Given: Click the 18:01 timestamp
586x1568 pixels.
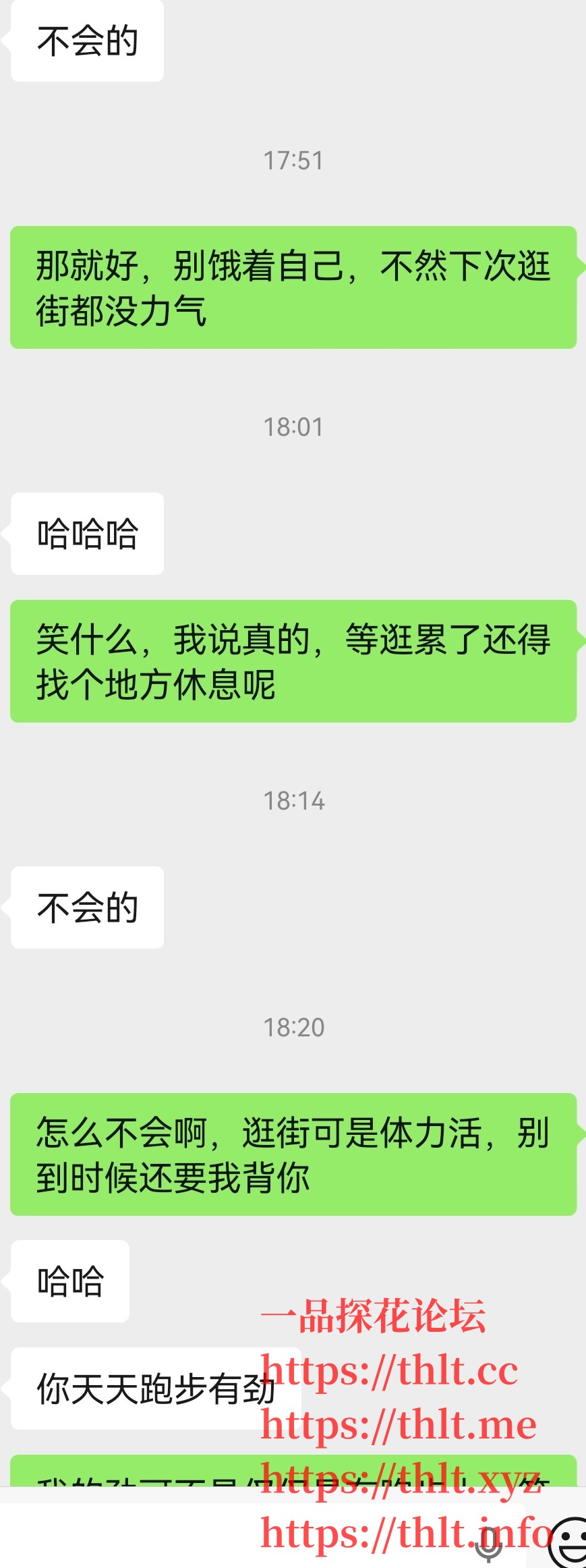Looking at the screenshot, I should pos(293,426).
